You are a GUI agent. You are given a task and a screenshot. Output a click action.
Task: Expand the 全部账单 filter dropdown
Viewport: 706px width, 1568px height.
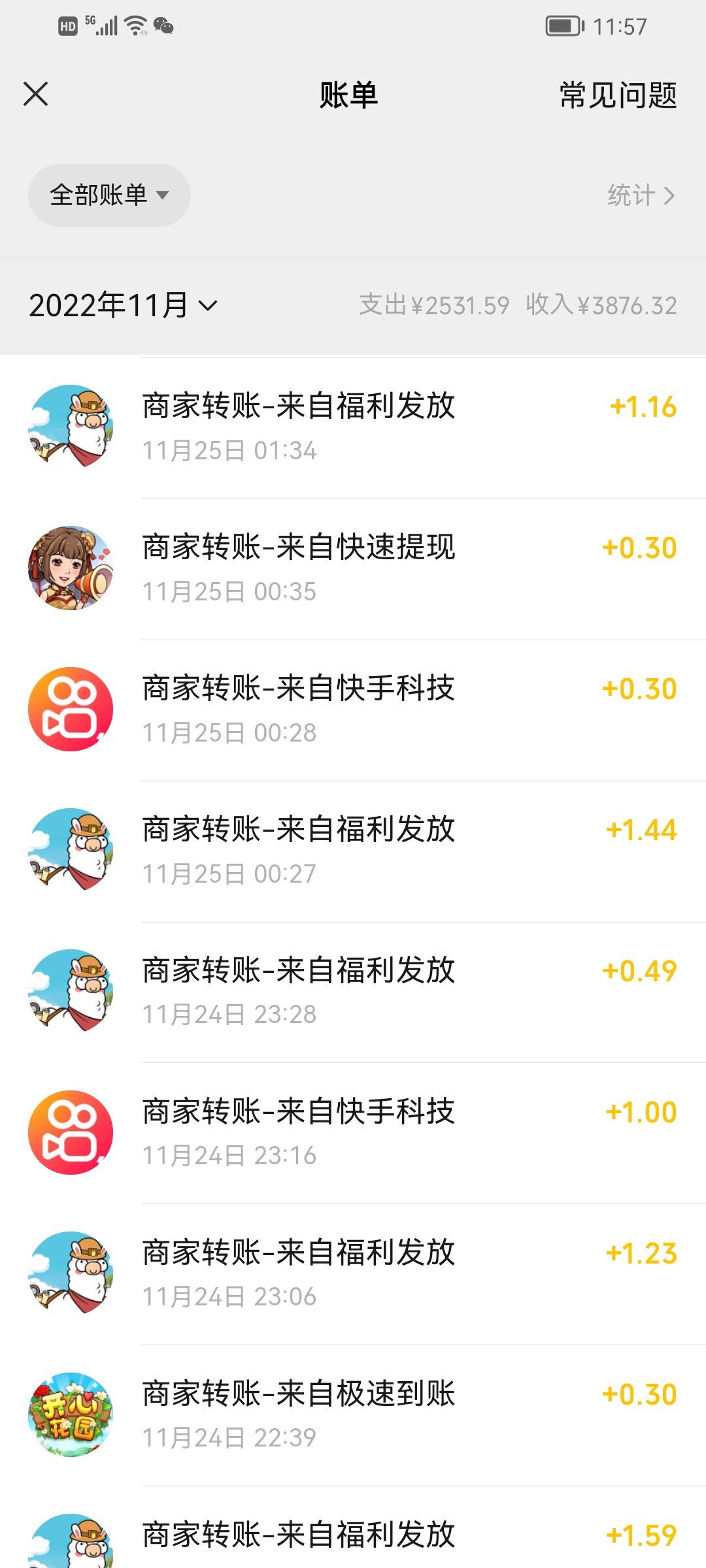[109, 195]
